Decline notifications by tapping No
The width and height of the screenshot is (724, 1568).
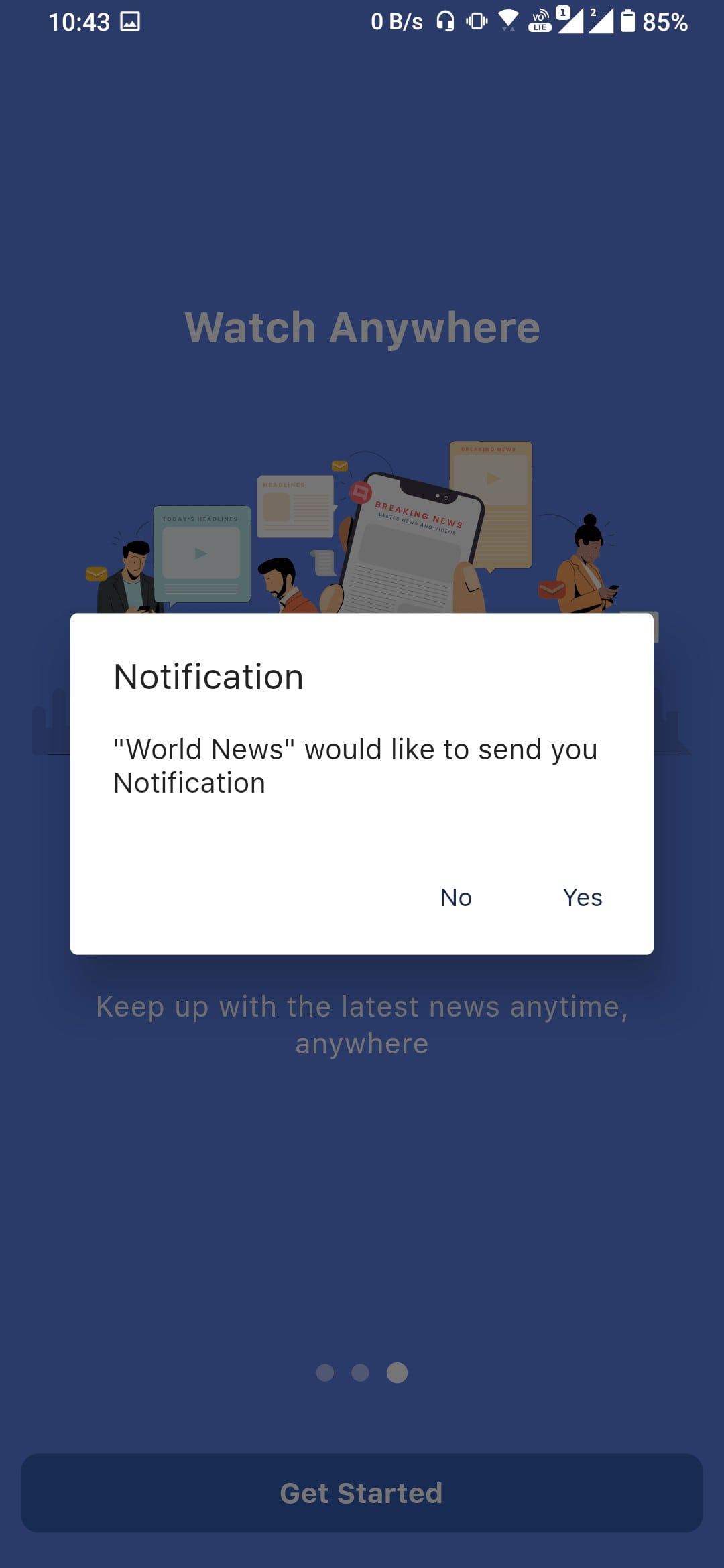[456, 897]
